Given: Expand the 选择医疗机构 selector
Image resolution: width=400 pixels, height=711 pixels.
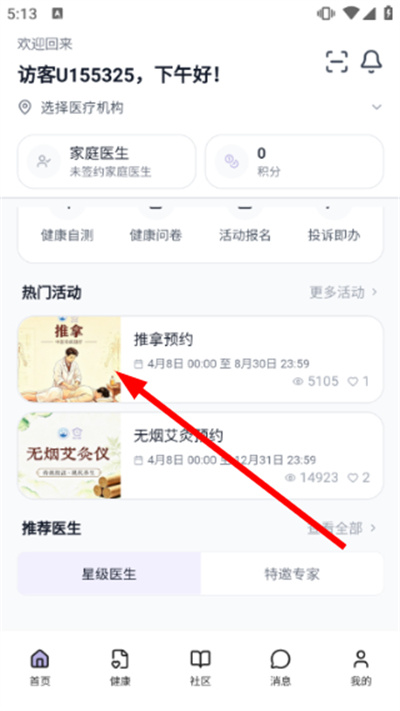Looking at the screenshot, I should 200,107.
